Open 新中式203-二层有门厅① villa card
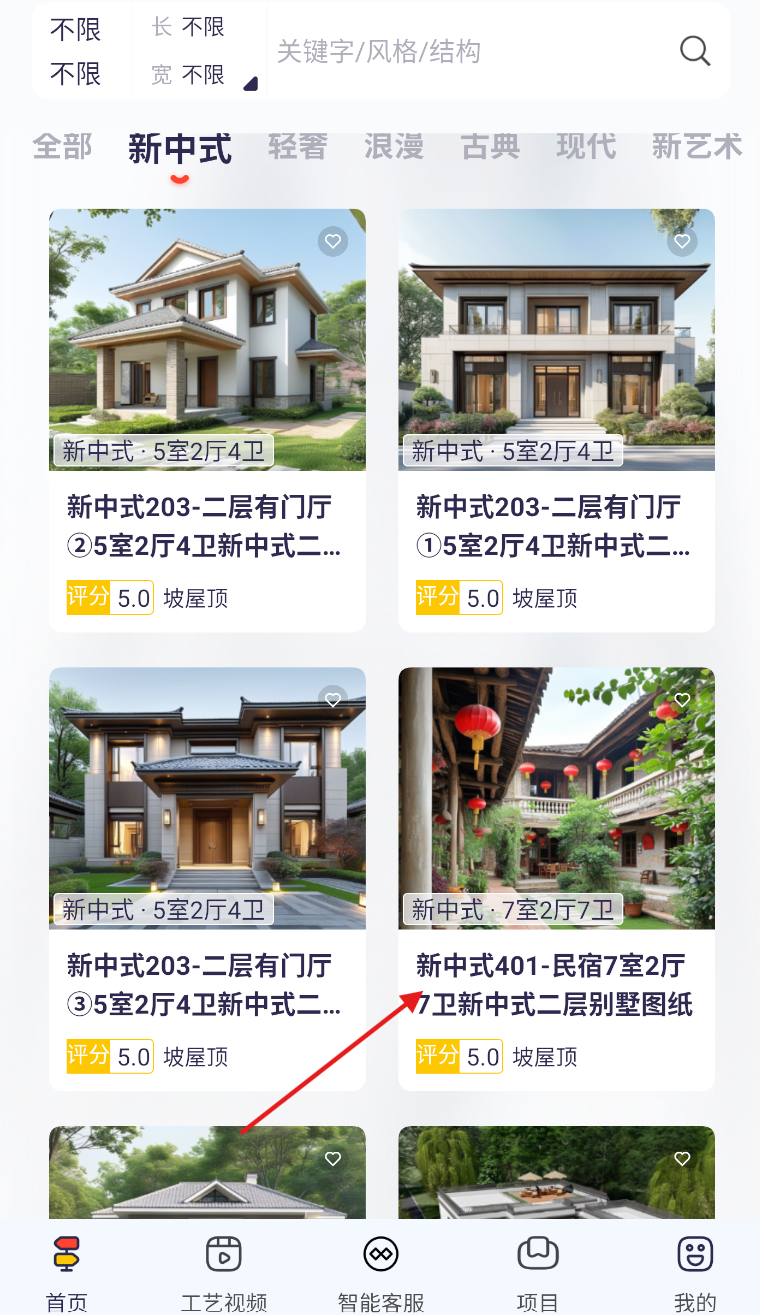This screenshot has width=760, height=1315. pos(556,420)
